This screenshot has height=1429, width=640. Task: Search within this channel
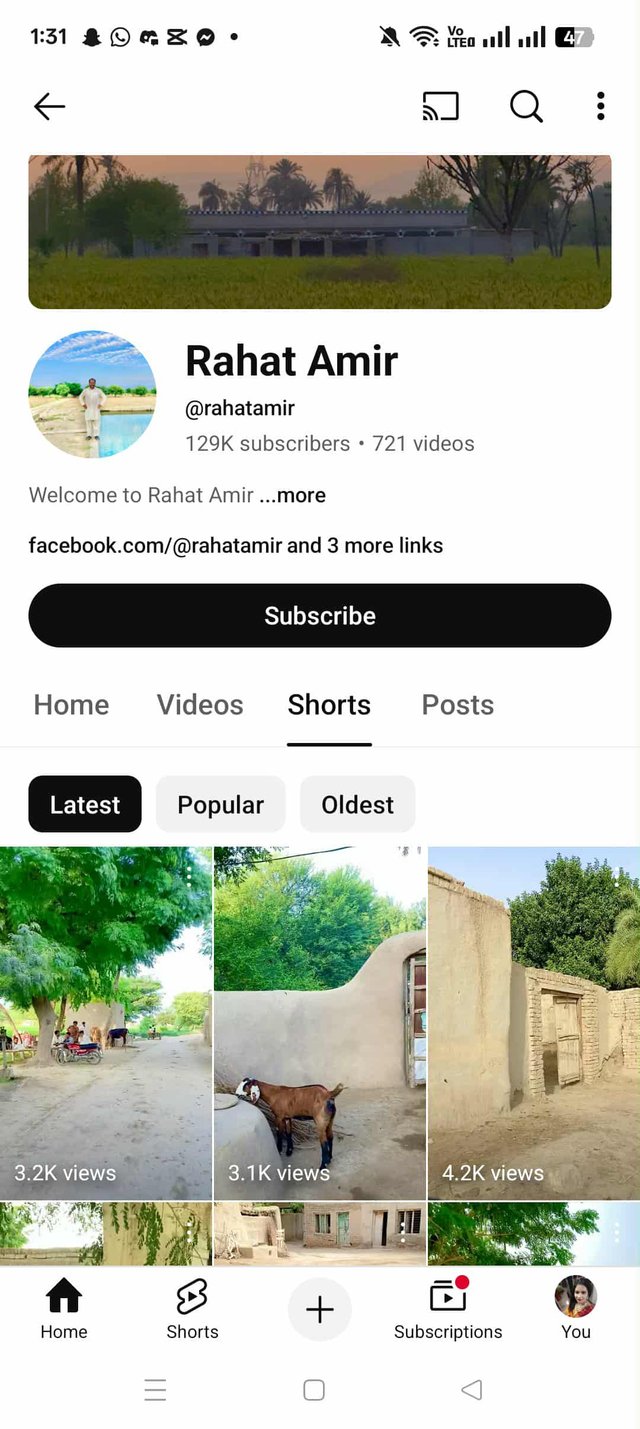point(526,106)
